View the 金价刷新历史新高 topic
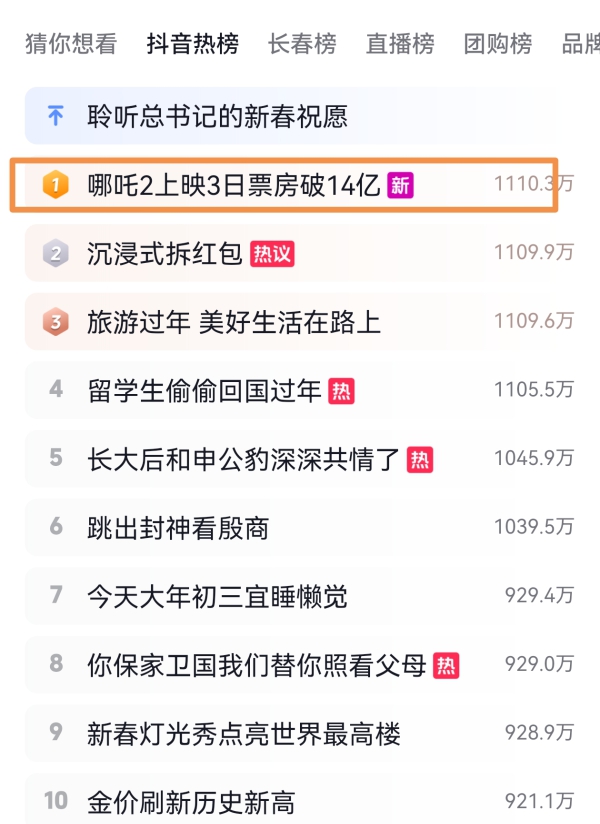Image resolution: width=600 pixels, height=824 pixels. click(300, 799)
